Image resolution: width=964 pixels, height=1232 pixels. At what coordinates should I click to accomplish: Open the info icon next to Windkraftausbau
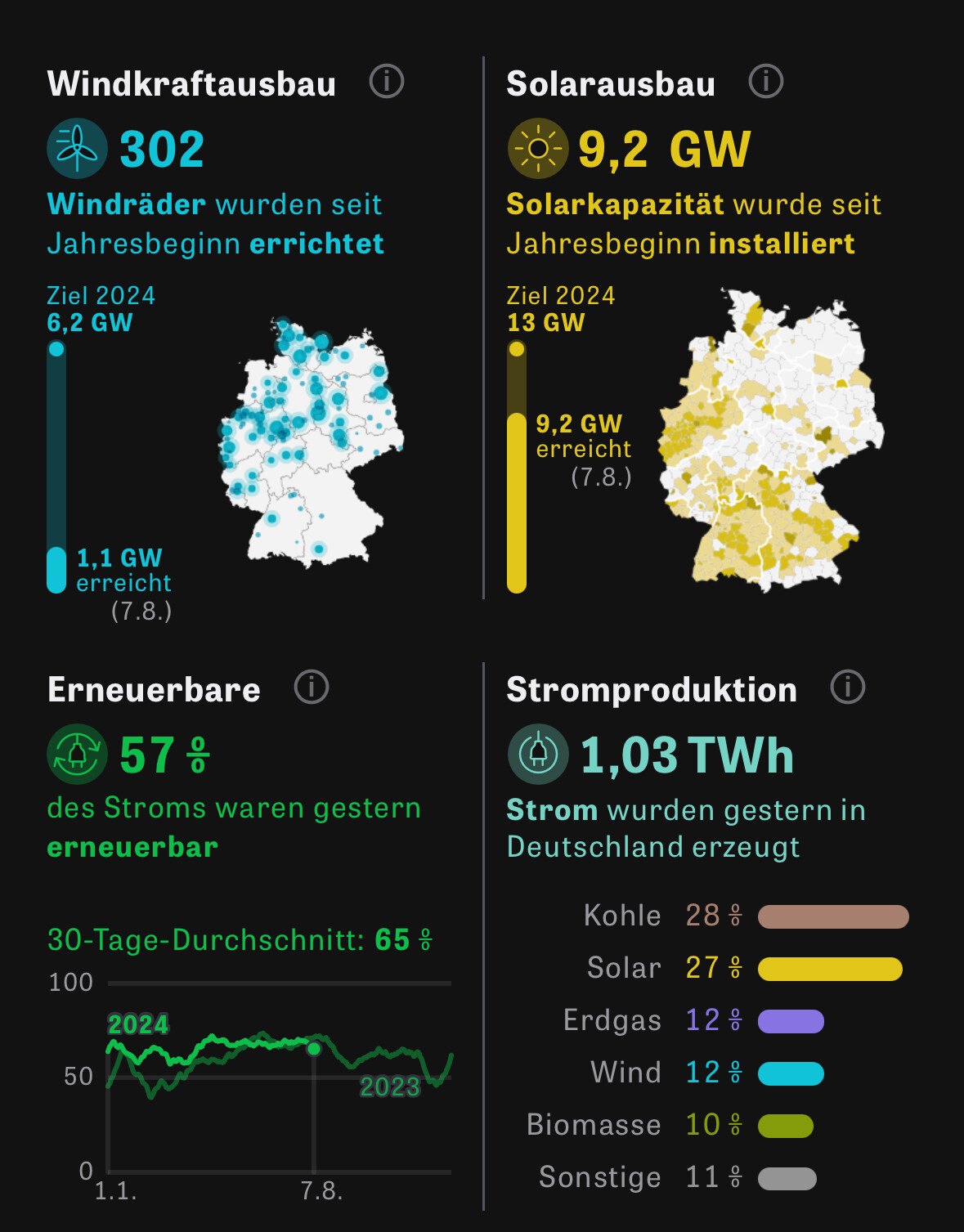tap(387, 82)
